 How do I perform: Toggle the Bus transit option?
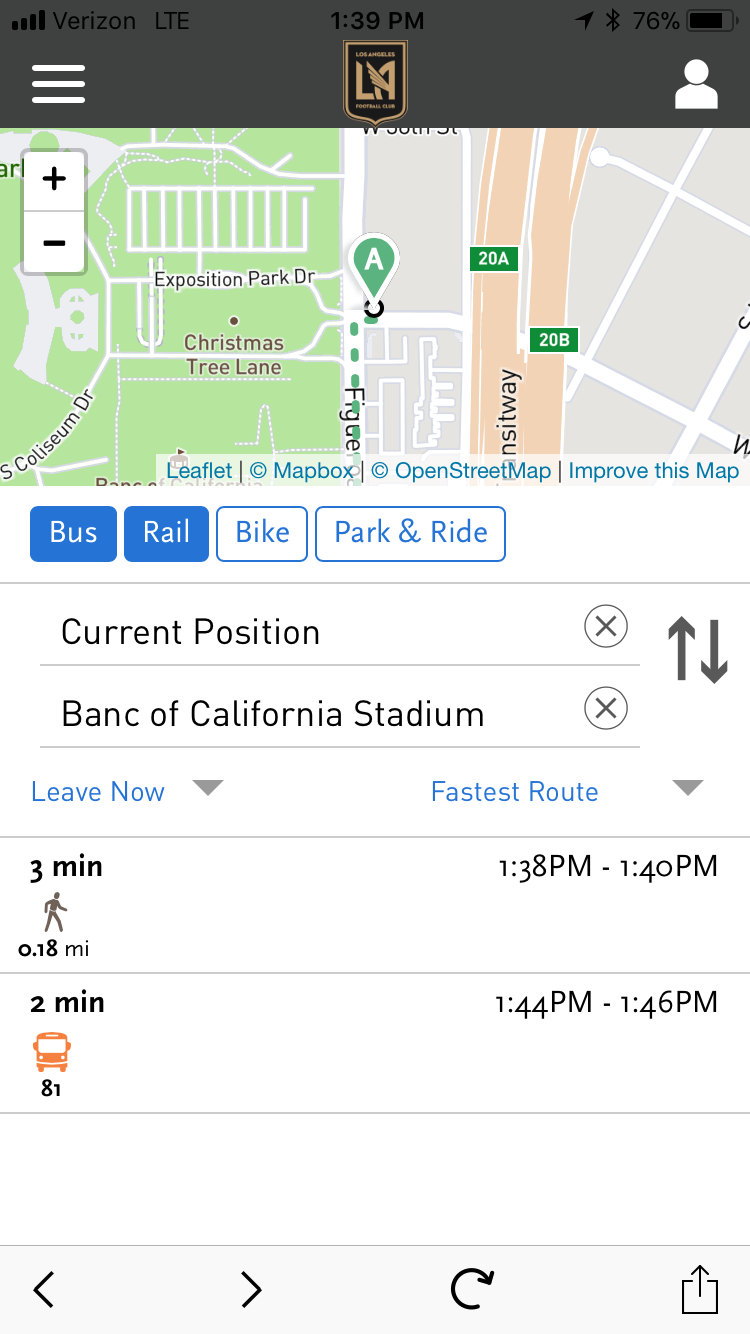[74, 533]
